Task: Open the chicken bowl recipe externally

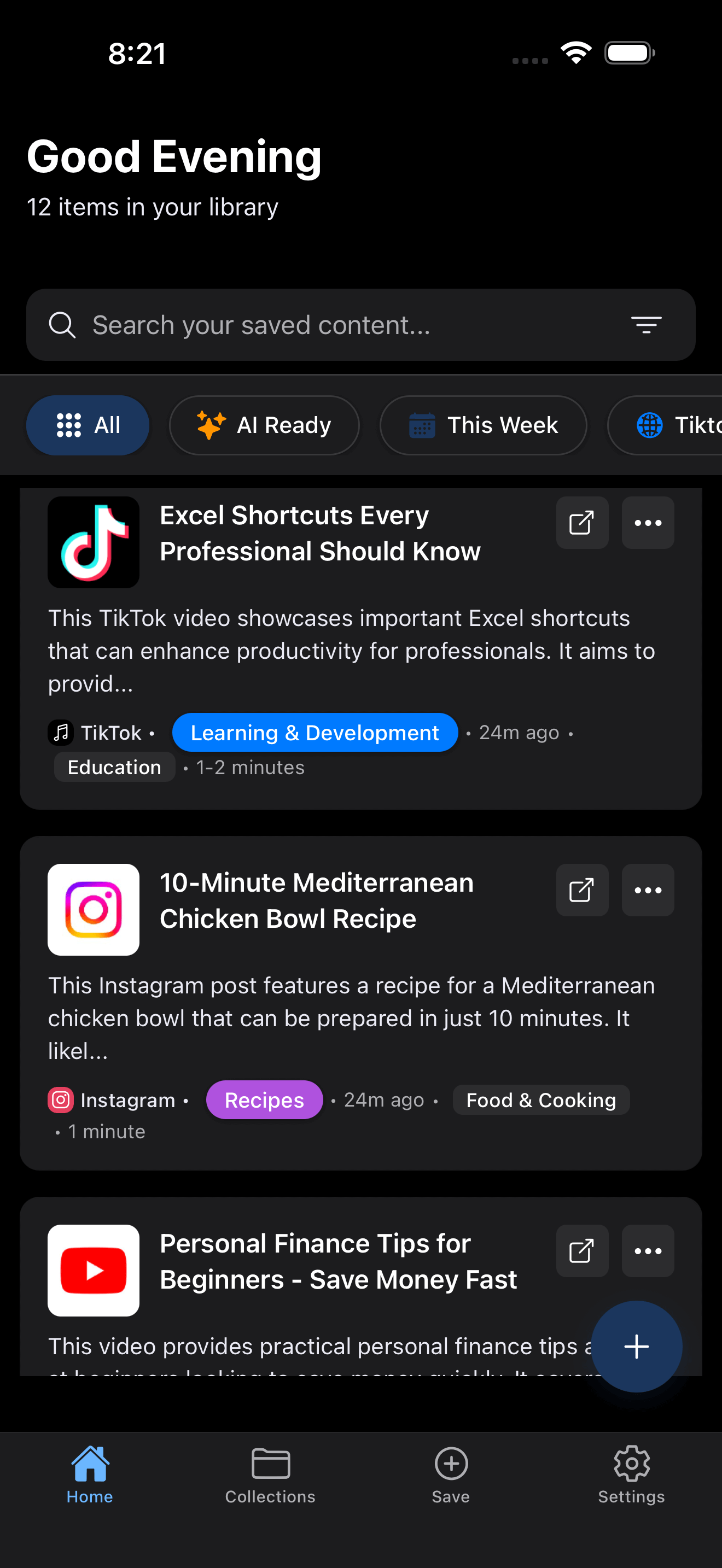Action: pyautogui.click(x=581, y=890)
